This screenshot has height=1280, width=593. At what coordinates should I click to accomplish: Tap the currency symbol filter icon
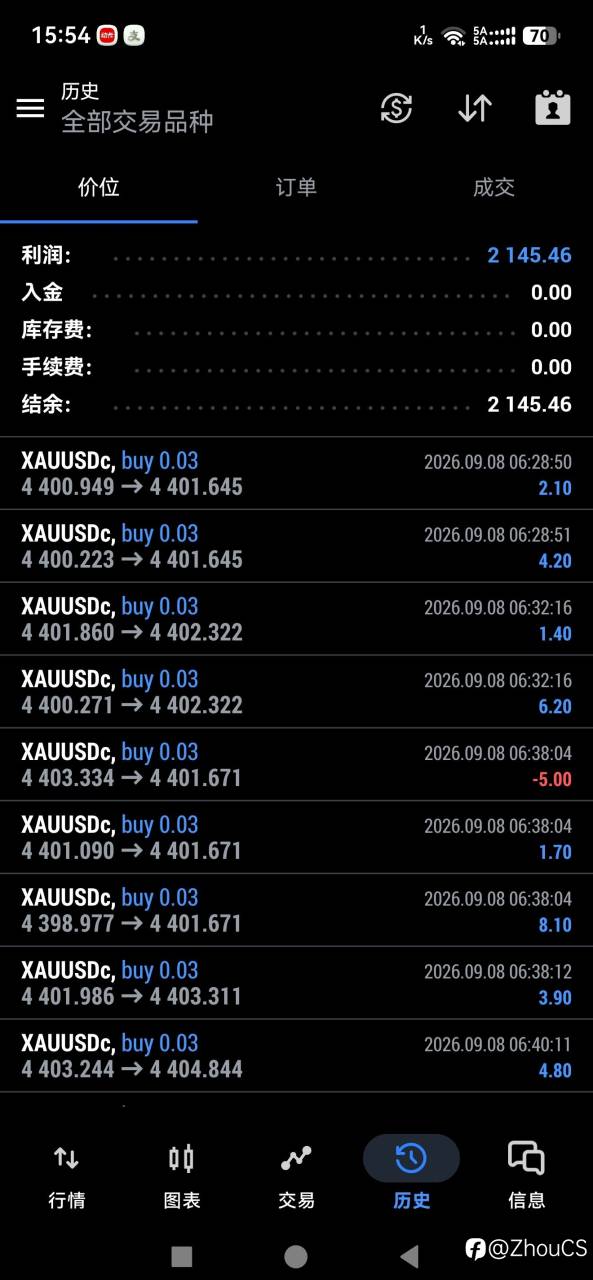tap(397, 108)
